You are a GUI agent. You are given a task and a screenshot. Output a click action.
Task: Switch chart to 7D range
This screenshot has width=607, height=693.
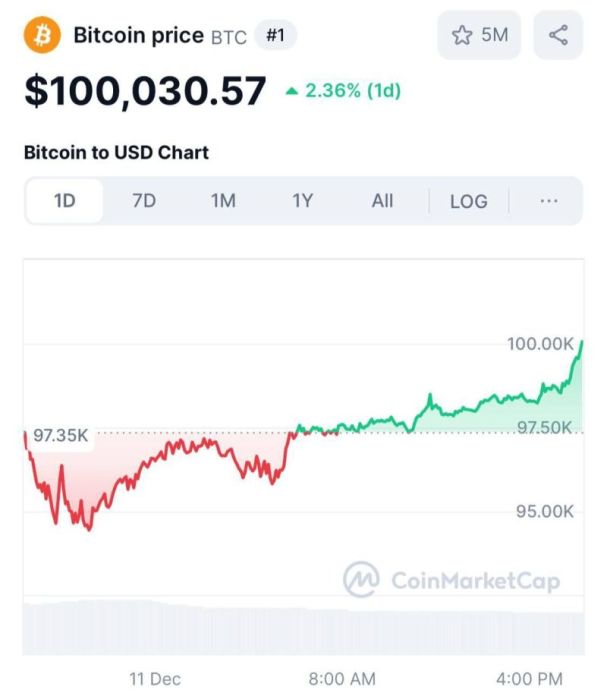click(x=144, y=200)
